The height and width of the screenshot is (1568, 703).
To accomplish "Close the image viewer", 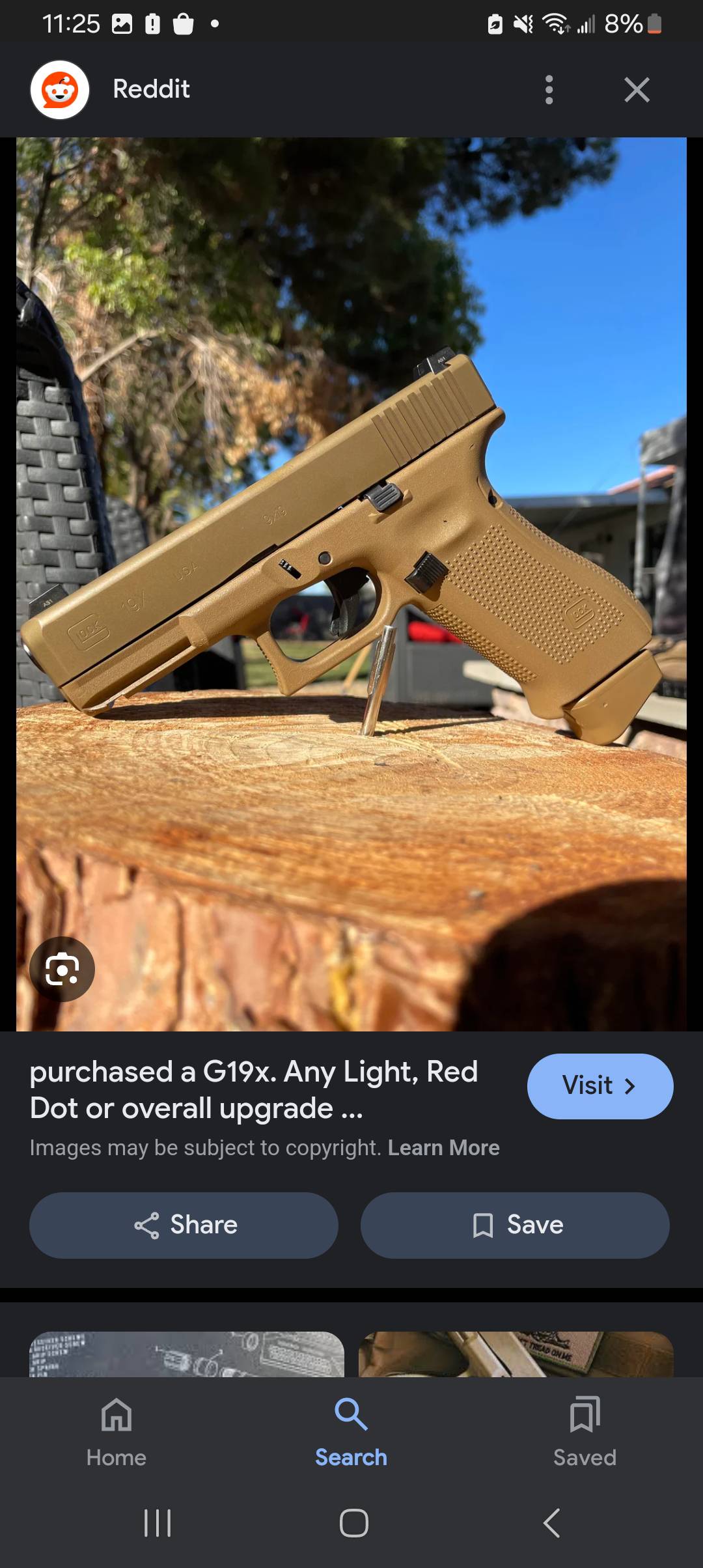I will pos(637,89).
